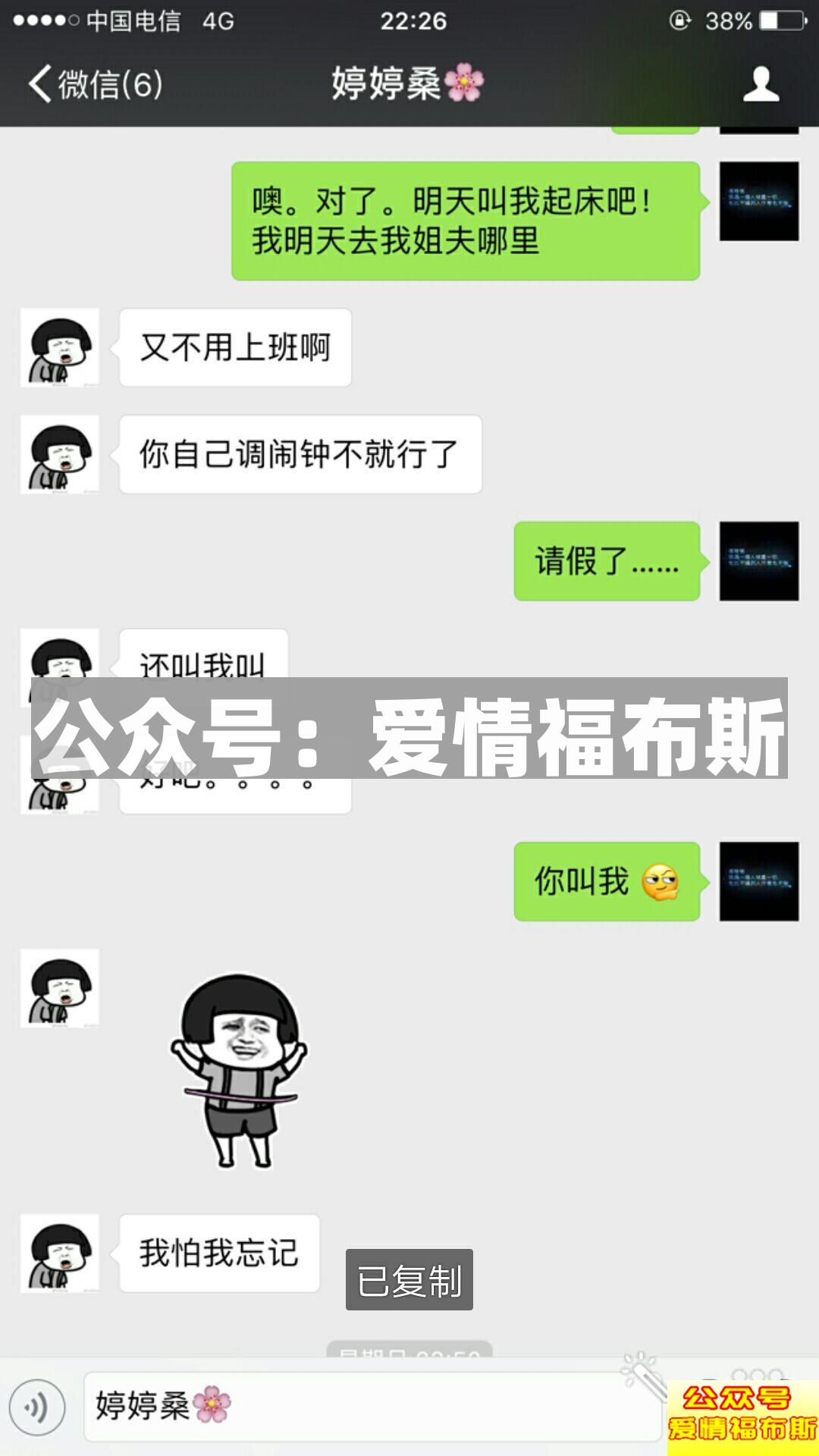Select the message 你自己调闹钟不就行了
Viewport: 819px width, 1456px height.
(300, 455)
